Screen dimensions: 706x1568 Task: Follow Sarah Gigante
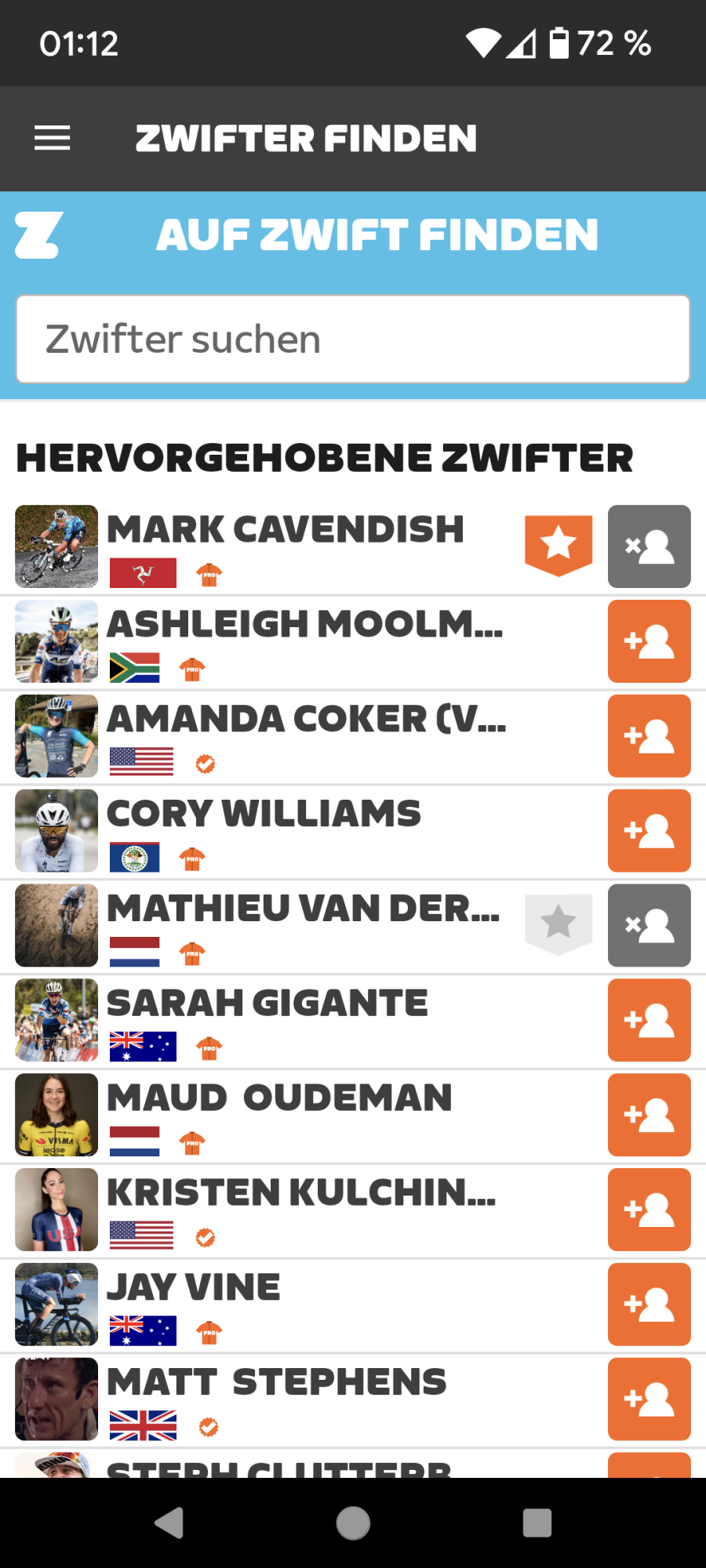(649, 1021)
